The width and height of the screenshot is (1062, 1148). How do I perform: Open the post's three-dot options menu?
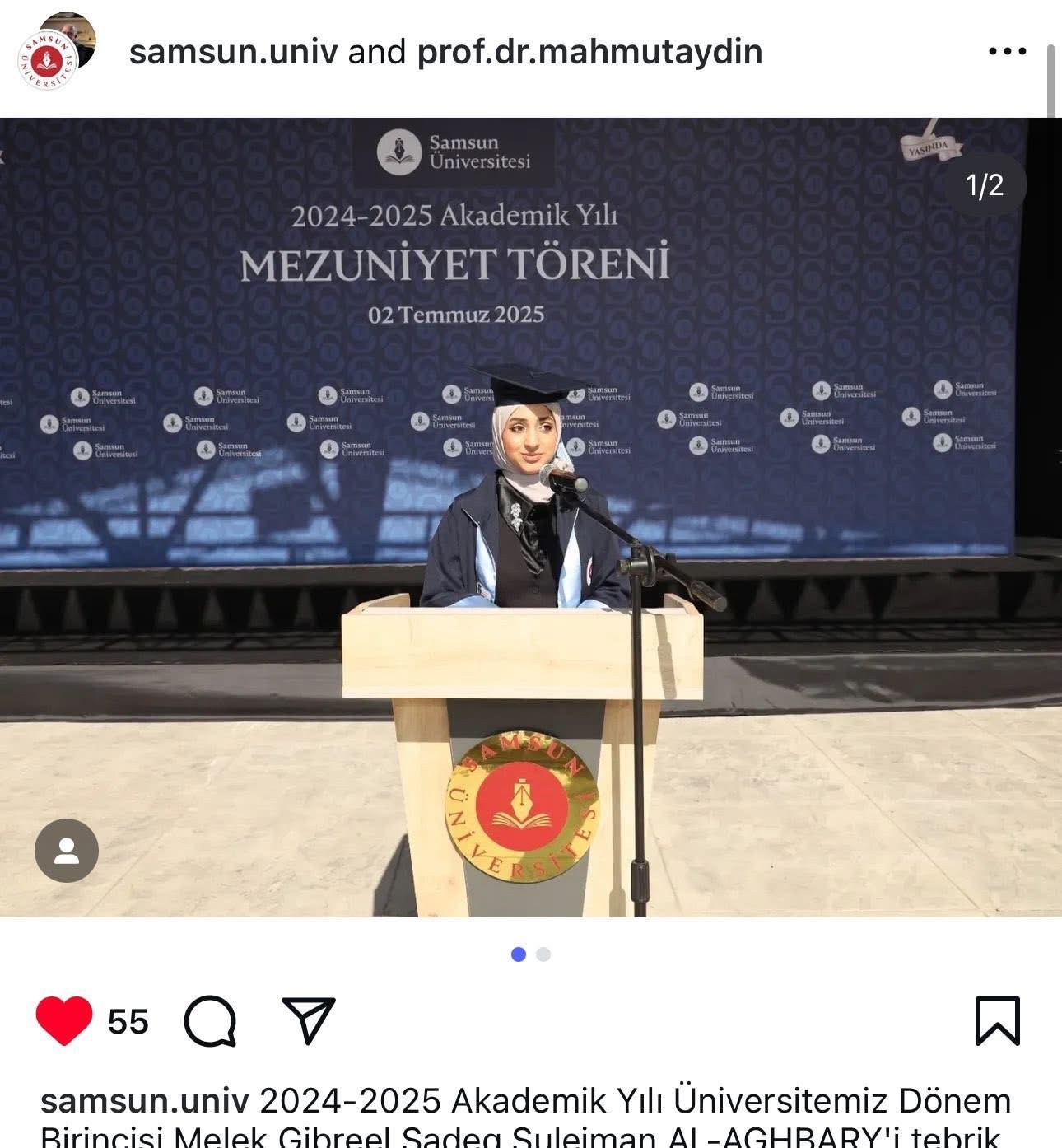coord(1007,51)
